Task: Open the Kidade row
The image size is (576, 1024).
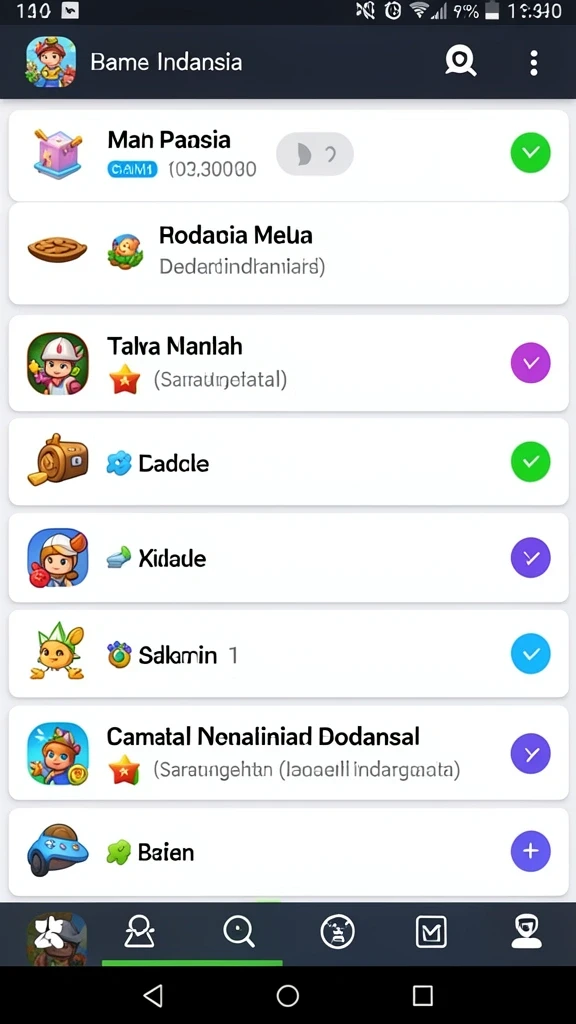Action: (288, 558)
